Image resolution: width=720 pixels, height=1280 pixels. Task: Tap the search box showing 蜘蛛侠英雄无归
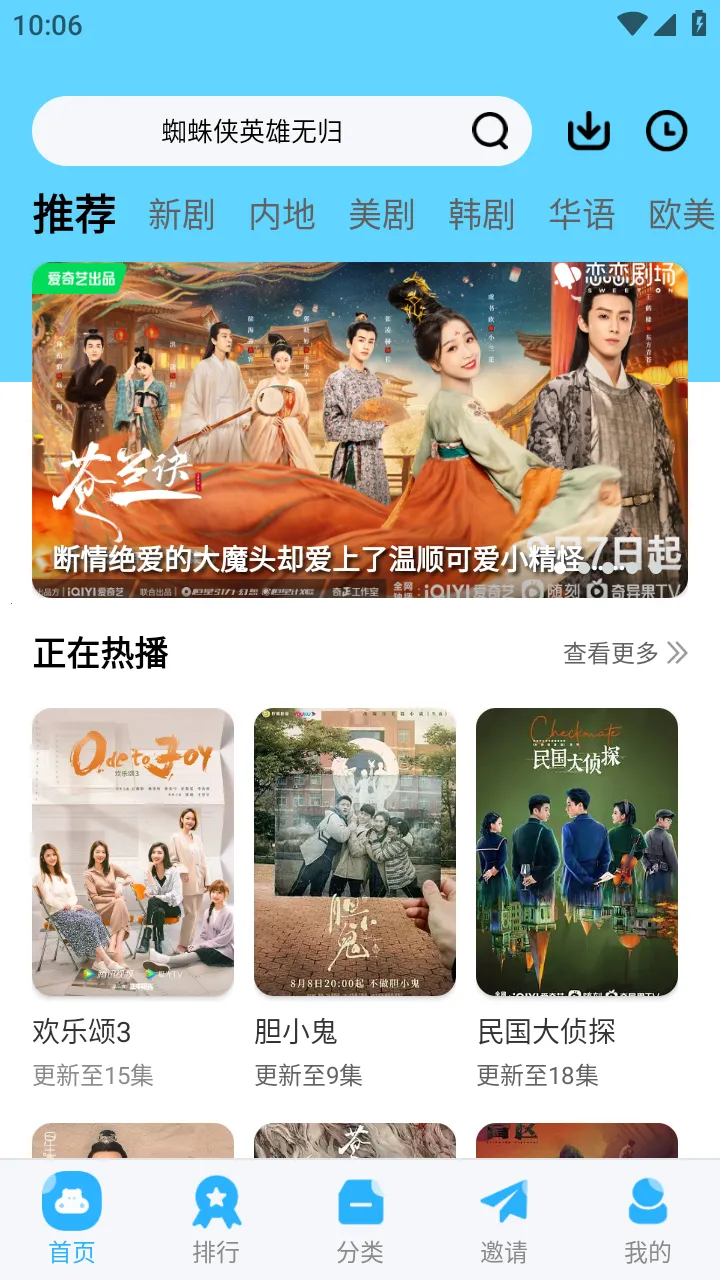click(252, 131)
